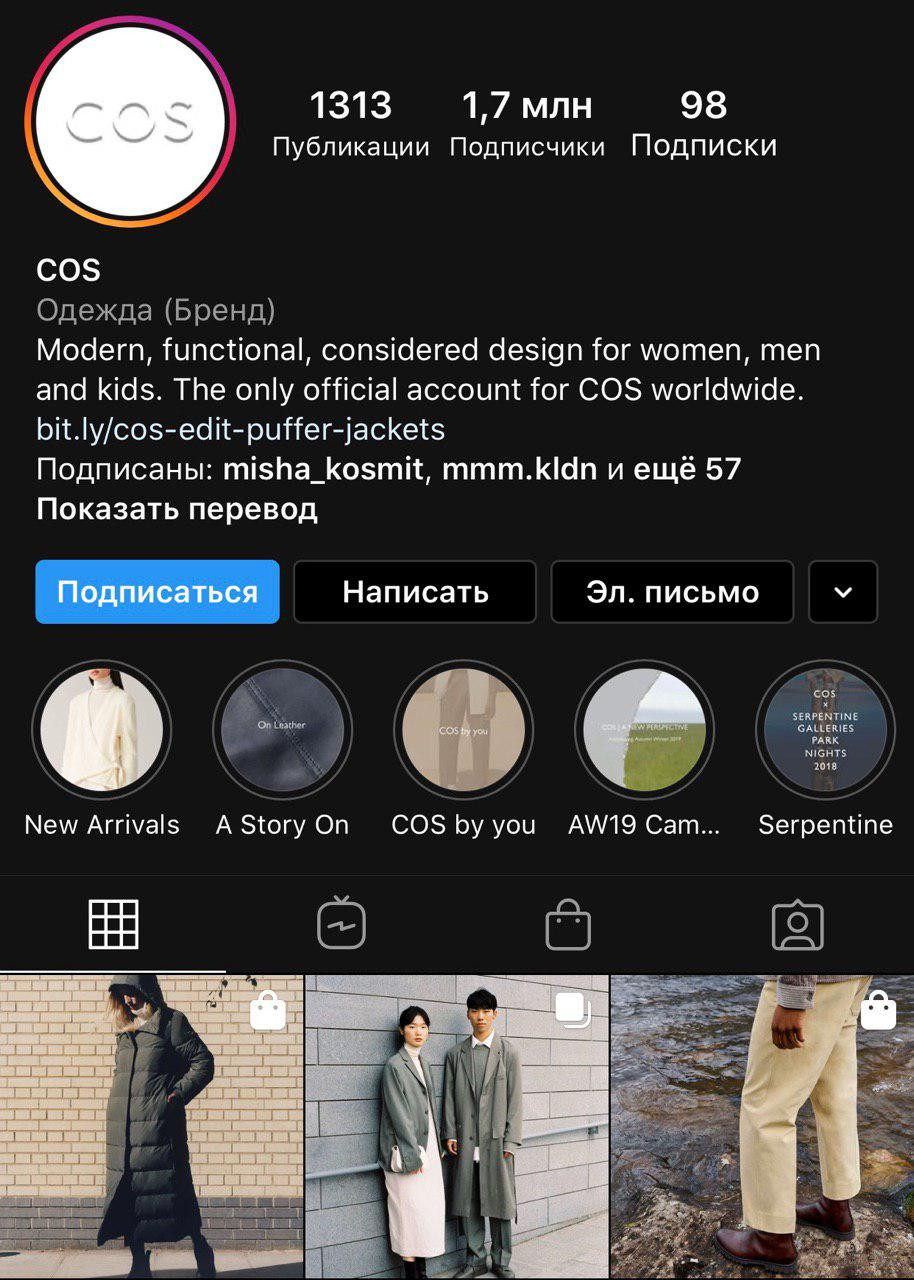914x1280 pixels.
Task: Tap Написать to message COS
Action: coord(415,592)
